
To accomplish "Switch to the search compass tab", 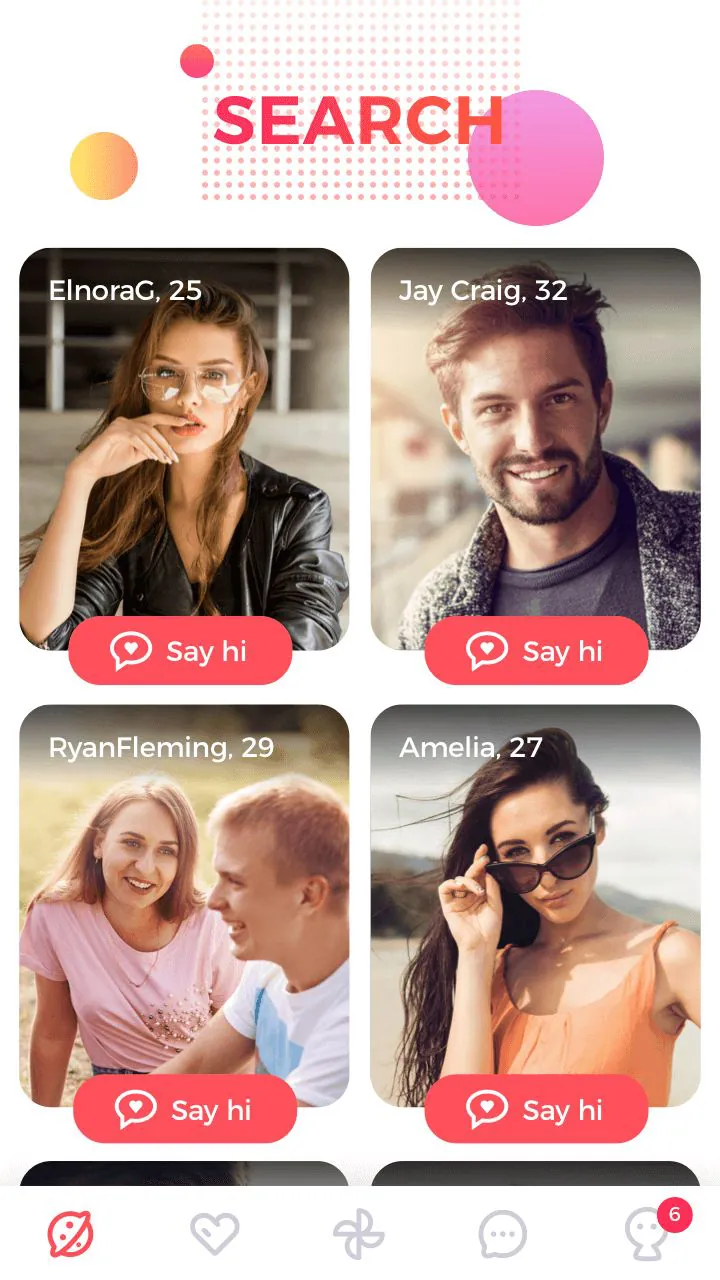I will pos(71,1234).
